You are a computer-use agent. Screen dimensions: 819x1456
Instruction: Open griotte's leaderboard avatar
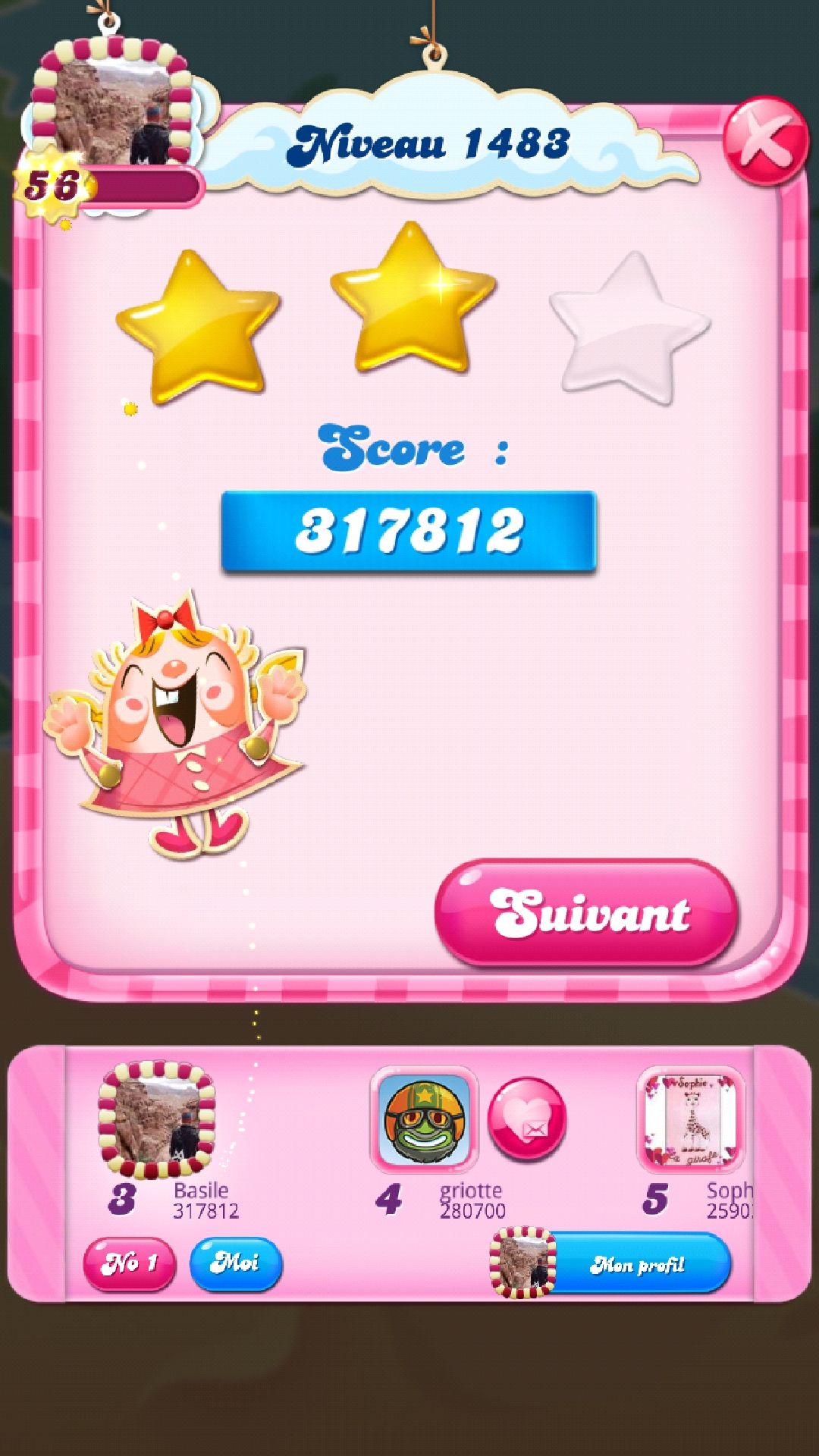(424, 1119)
